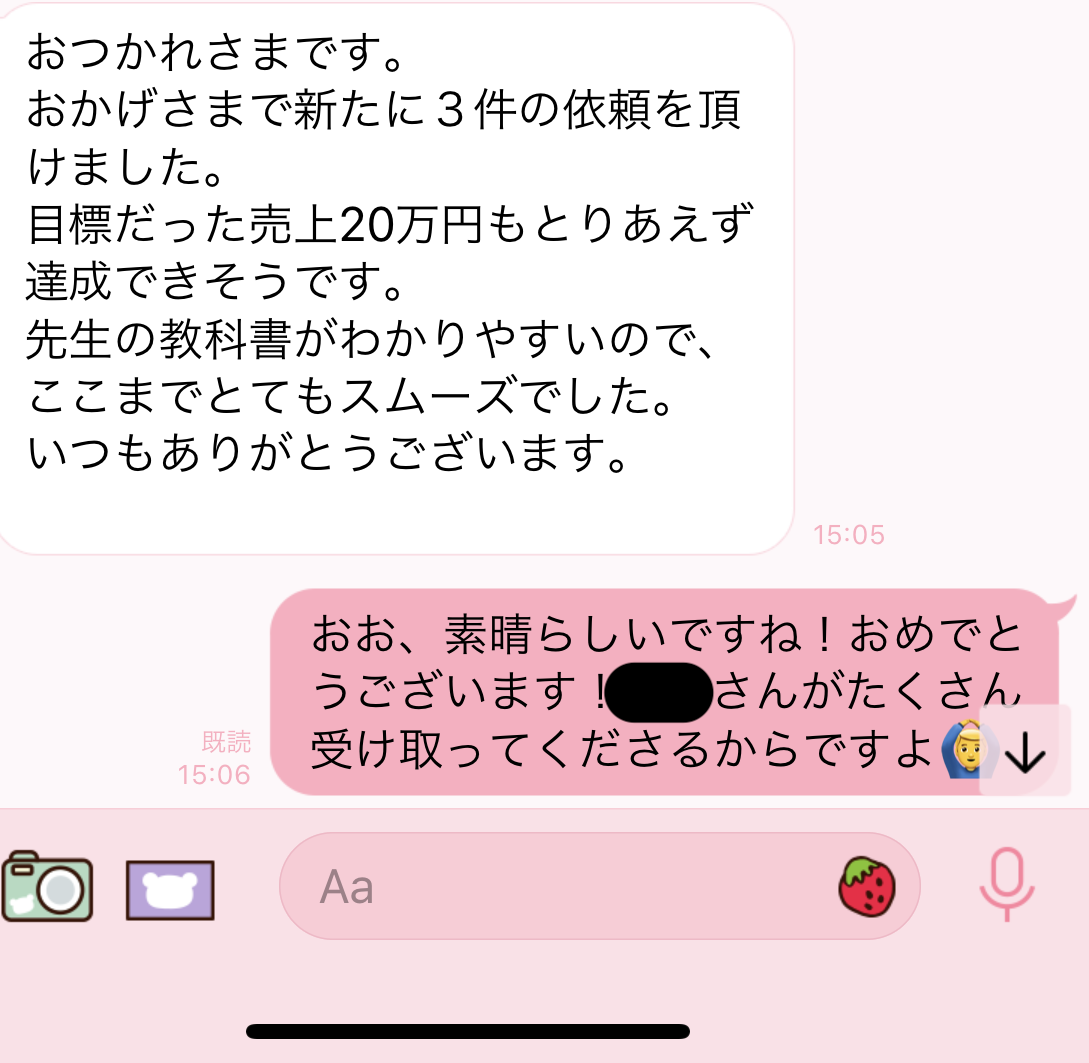
Task: Open the strawberry sticker/emoji picker
Action: [x=866, y=886]
